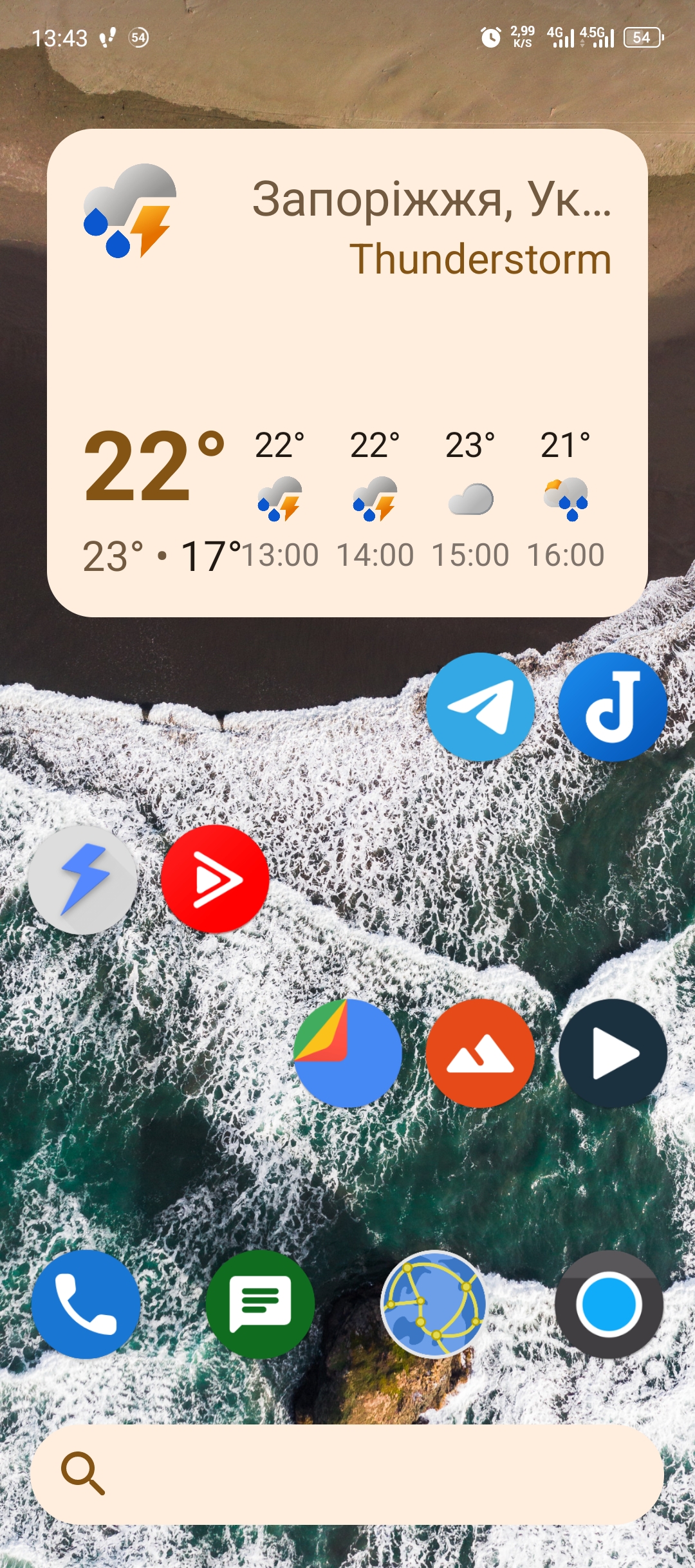
Task: Launch the dark video player app
Action: [612, 1053]
